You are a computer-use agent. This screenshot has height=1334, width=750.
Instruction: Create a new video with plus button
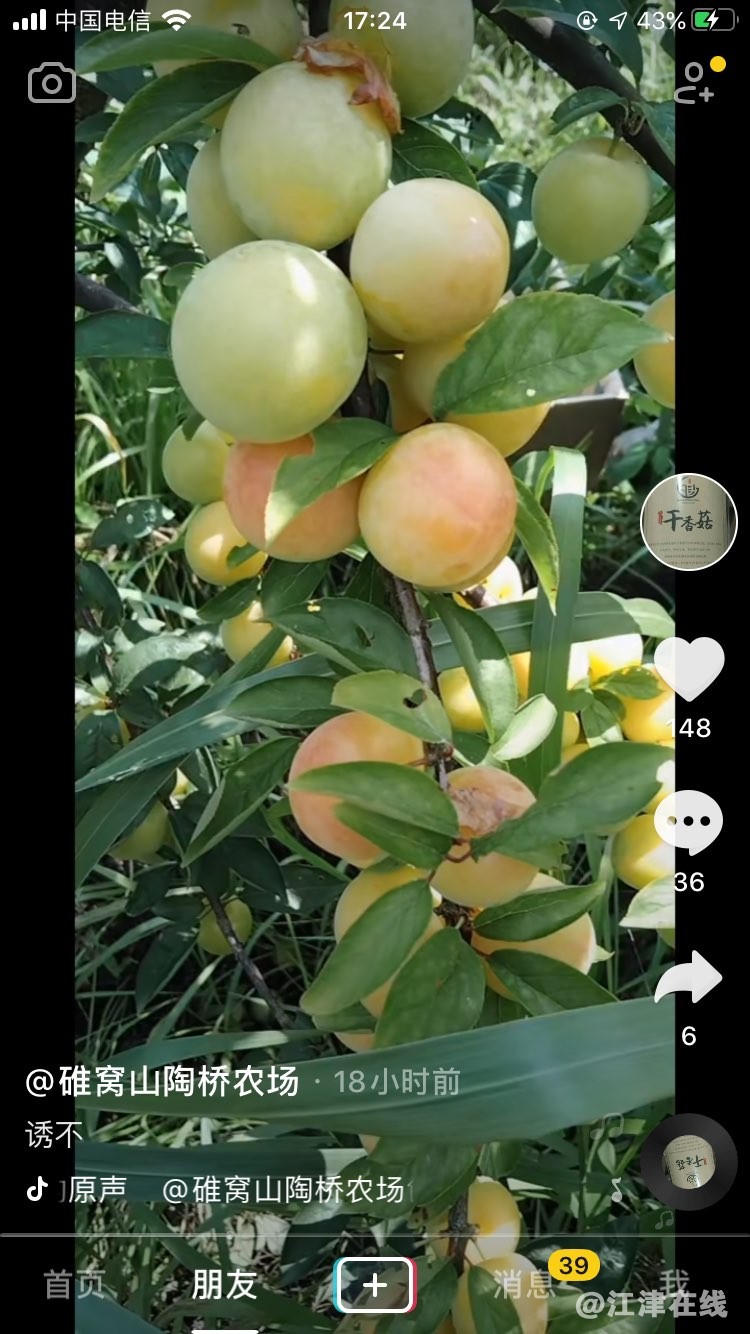(374, 1284)
